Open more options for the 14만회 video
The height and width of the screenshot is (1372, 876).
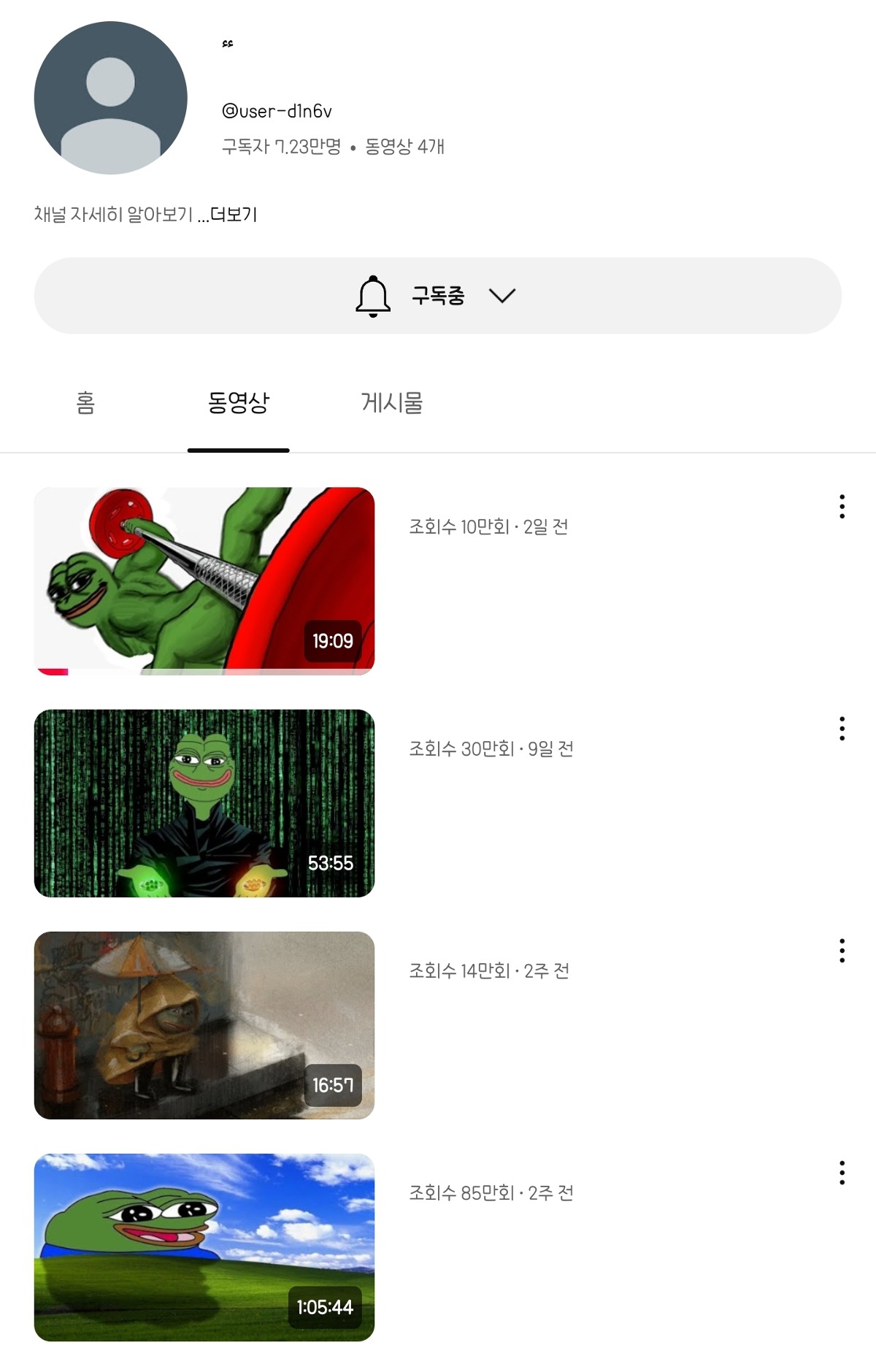point(842,951)
